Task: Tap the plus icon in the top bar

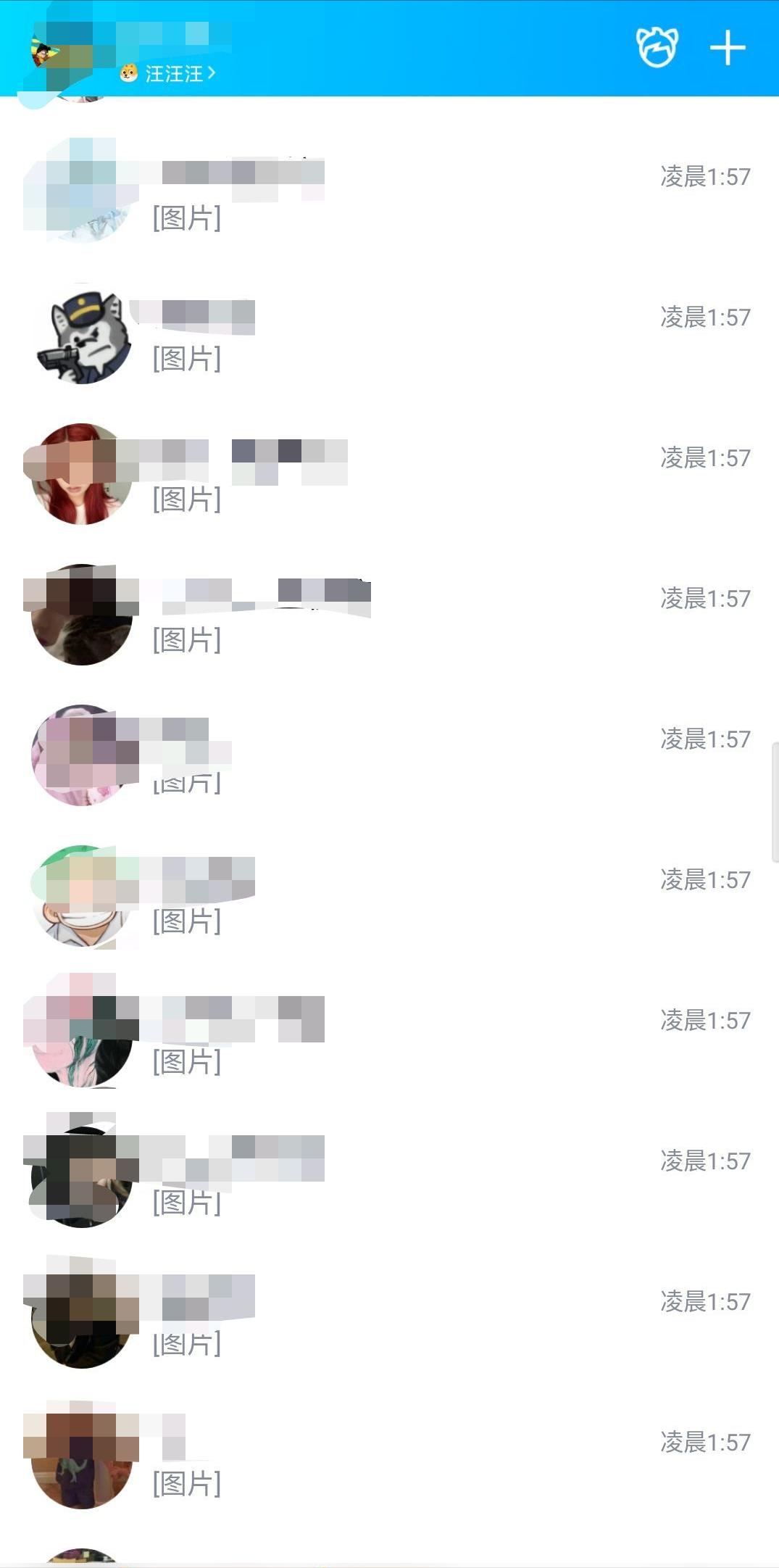Action: point(728,46)
